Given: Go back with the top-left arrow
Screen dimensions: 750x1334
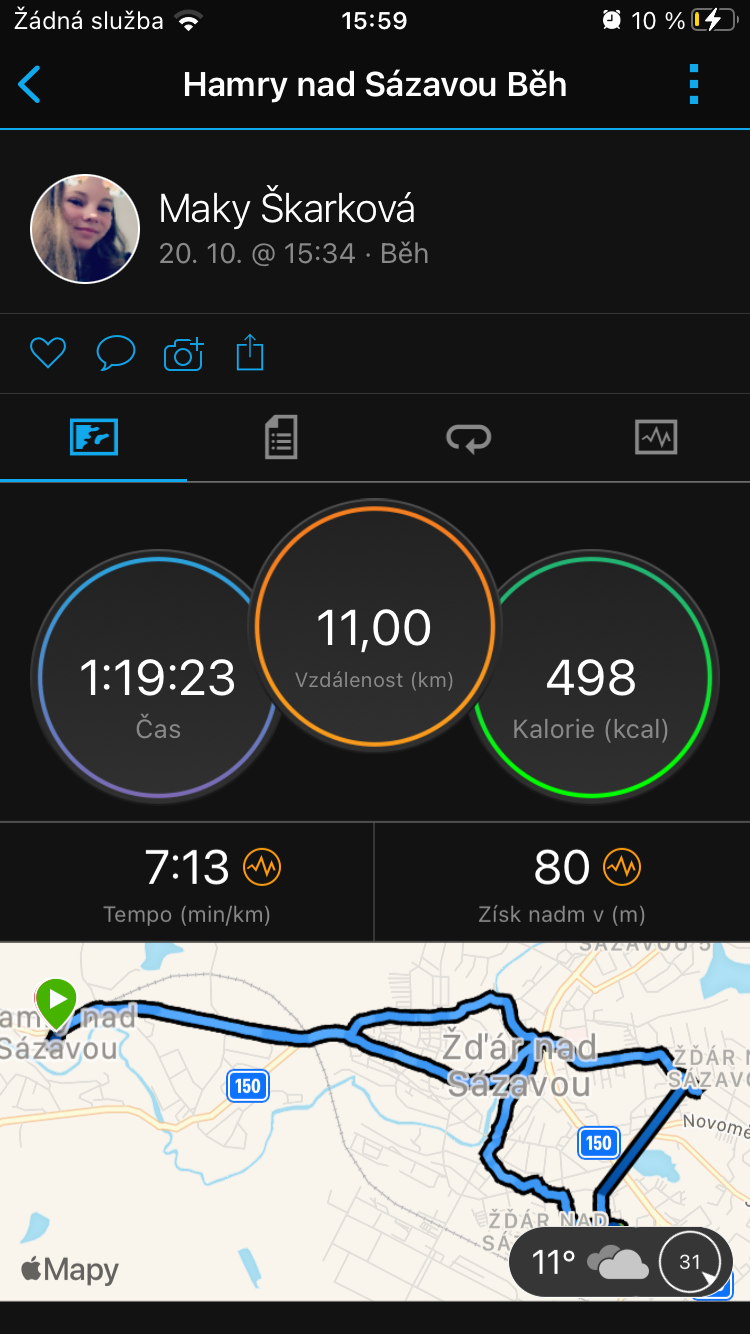Looking at the screenshot, I should click(x=30, y=85).
